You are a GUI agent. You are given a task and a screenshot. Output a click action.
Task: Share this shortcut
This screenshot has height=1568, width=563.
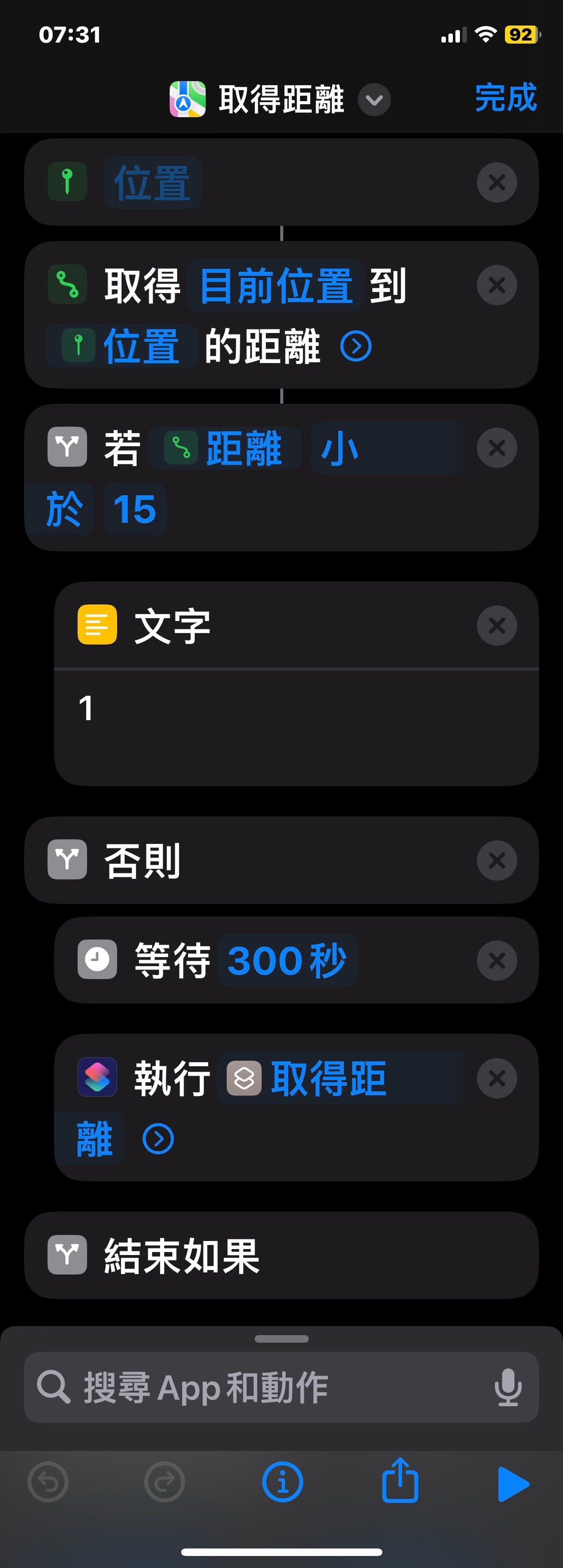[400, 1481]
